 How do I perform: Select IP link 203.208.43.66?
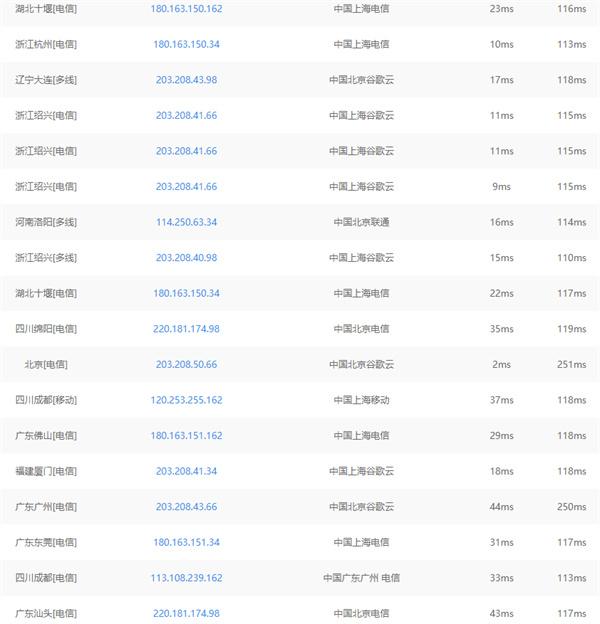pyautogui.click(x=186, y=507)
